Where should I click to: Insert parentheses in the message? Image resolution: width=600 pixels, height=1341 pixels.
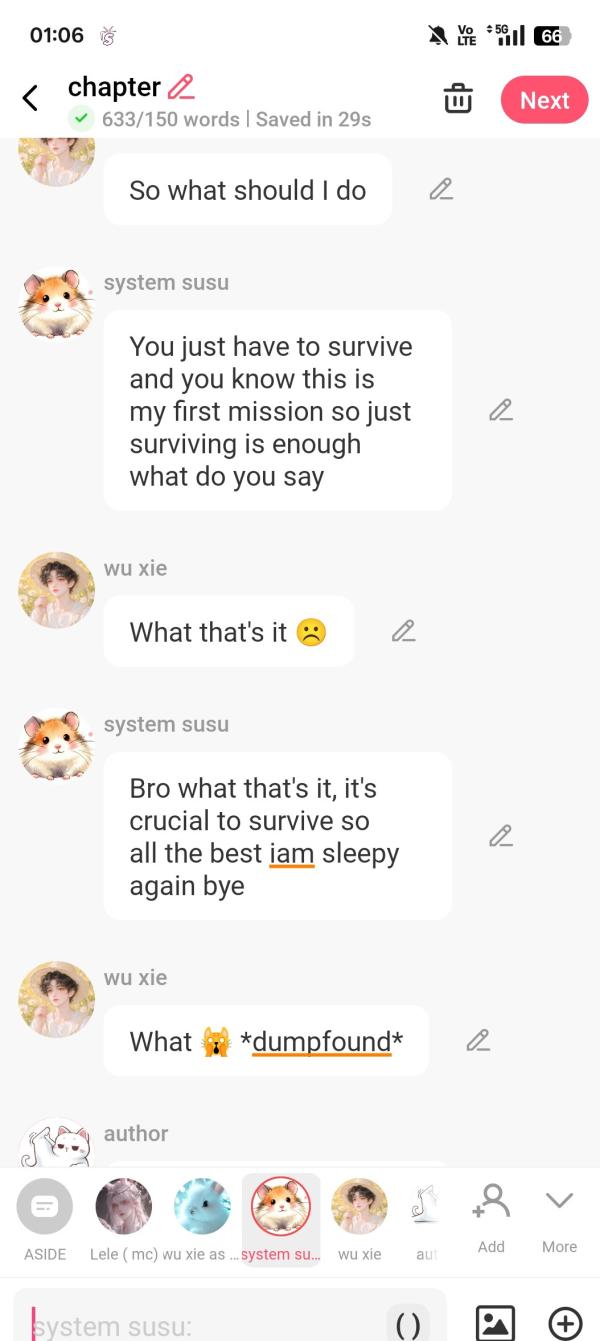point(408,1326)
